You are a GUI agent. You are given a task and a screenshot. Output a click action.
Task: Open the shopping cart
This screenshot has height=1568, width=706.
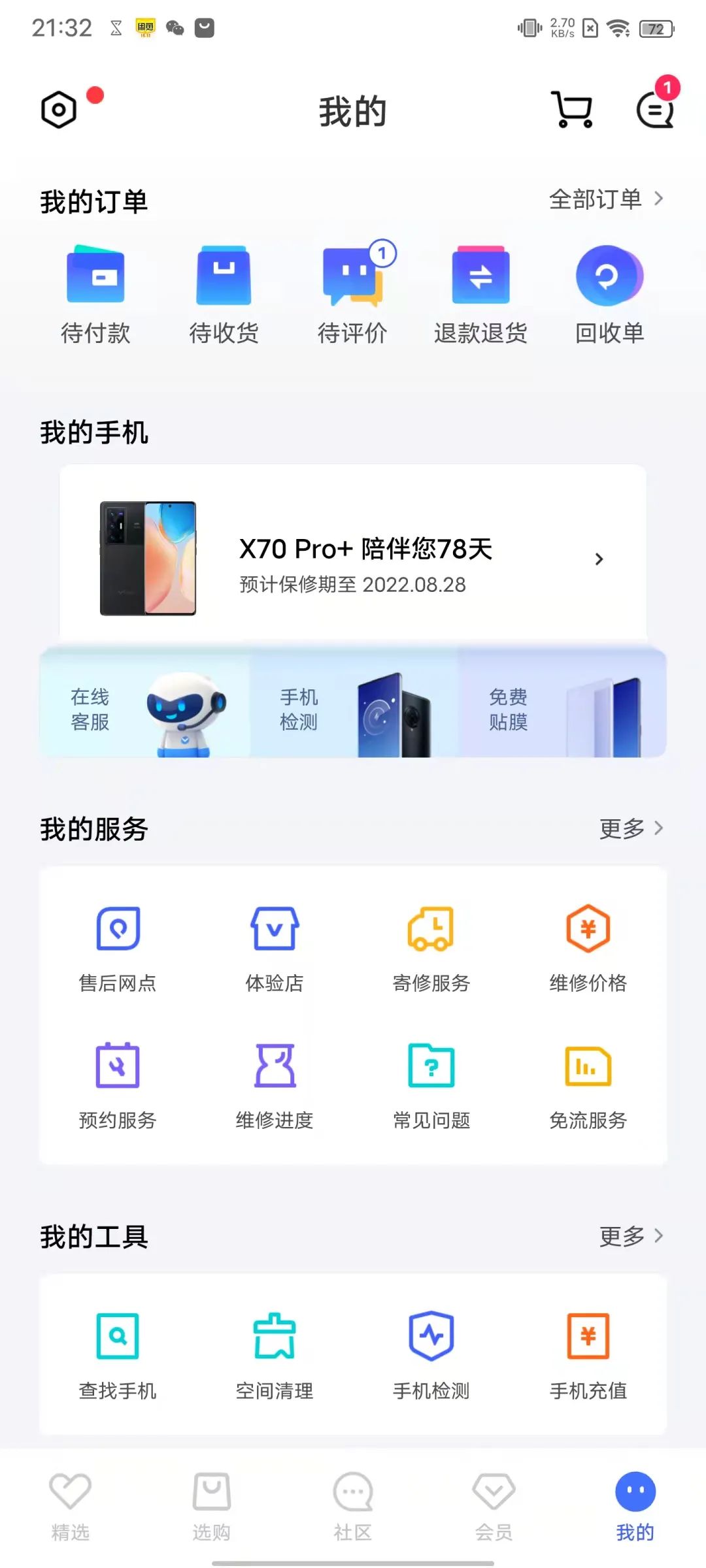[x=572, y=110]
